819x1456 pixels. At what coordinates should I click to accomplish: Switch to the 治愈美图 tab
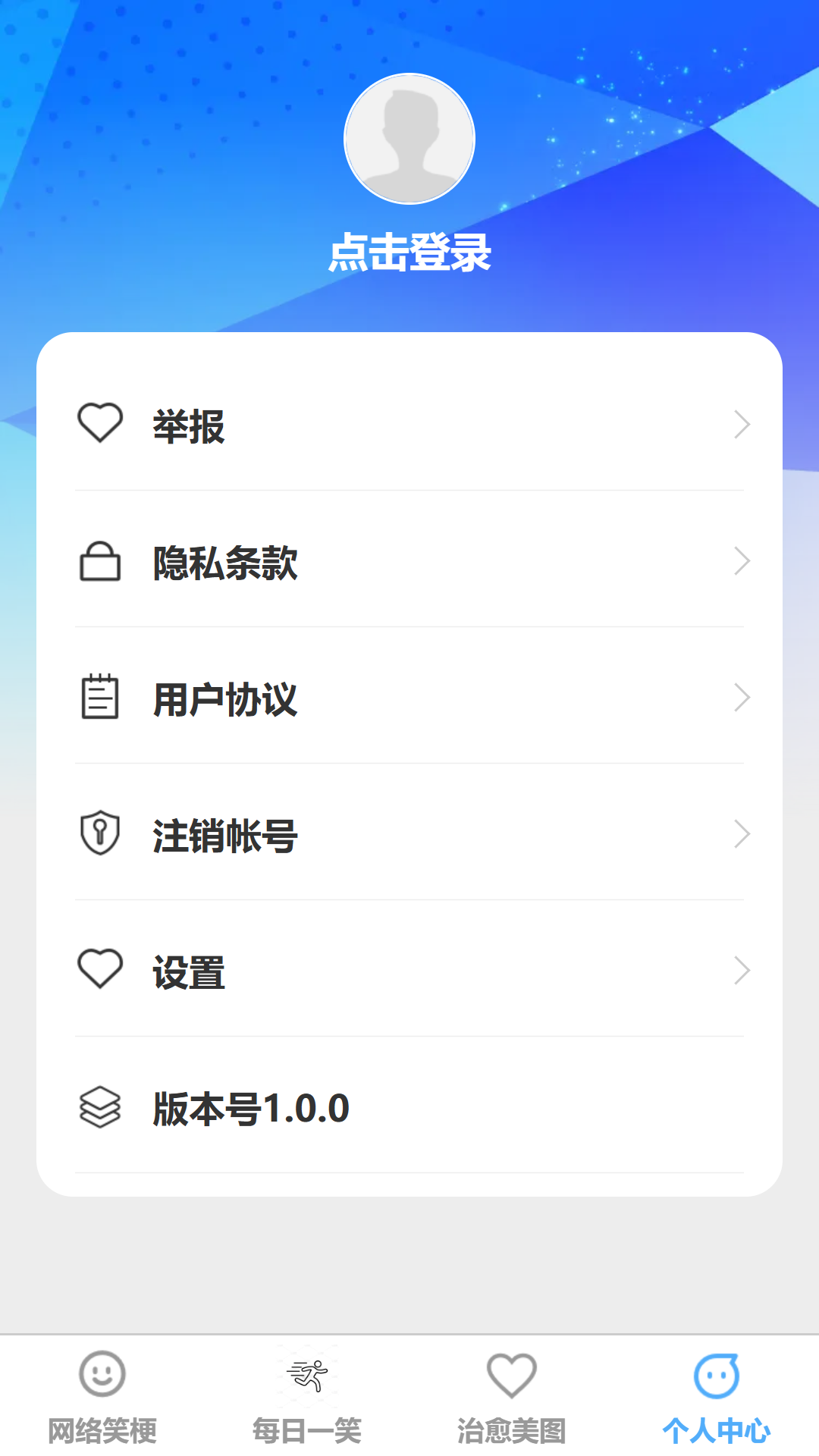point(512,1397)
